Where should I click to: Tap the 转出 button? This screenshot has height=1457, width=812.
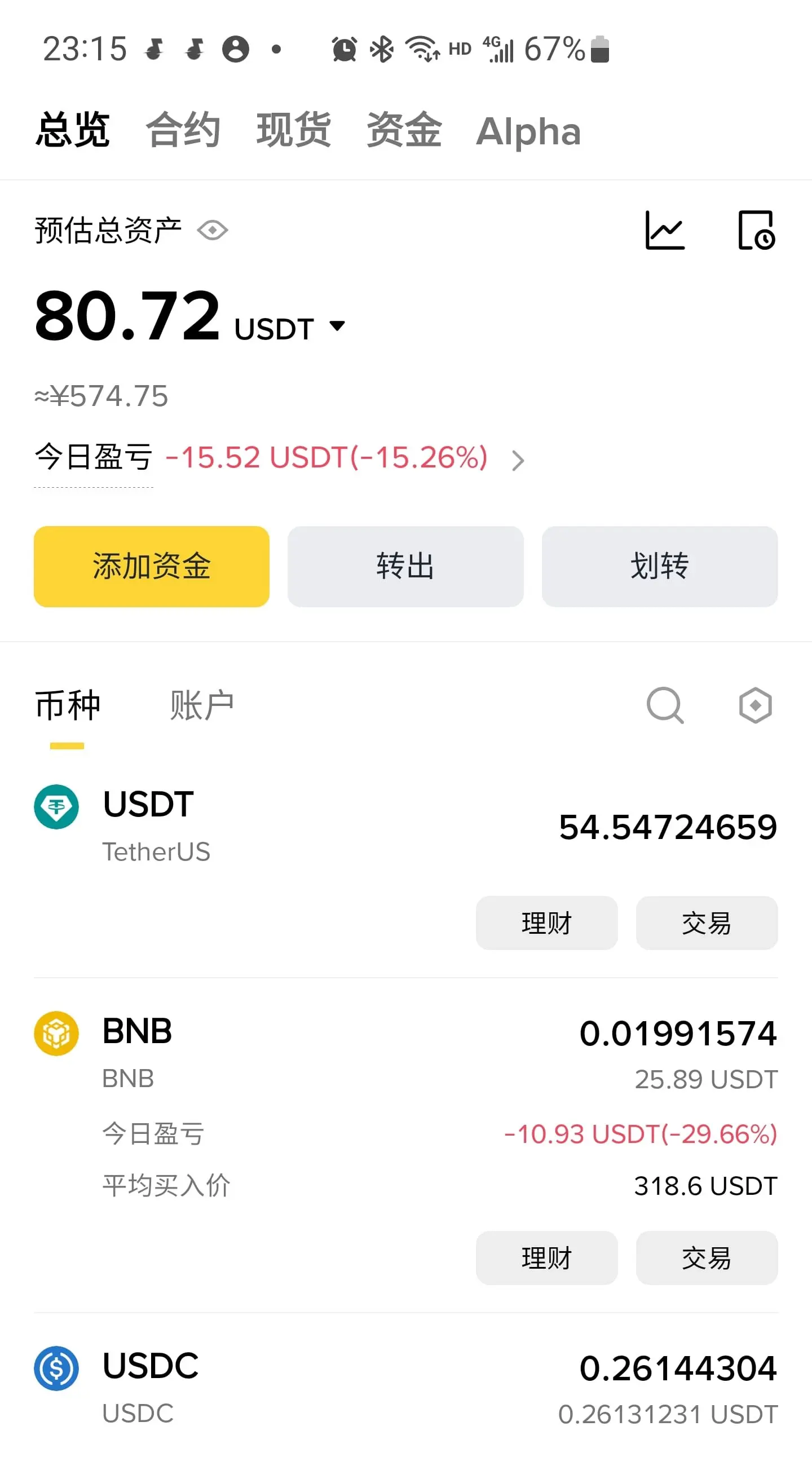(405, 566)
